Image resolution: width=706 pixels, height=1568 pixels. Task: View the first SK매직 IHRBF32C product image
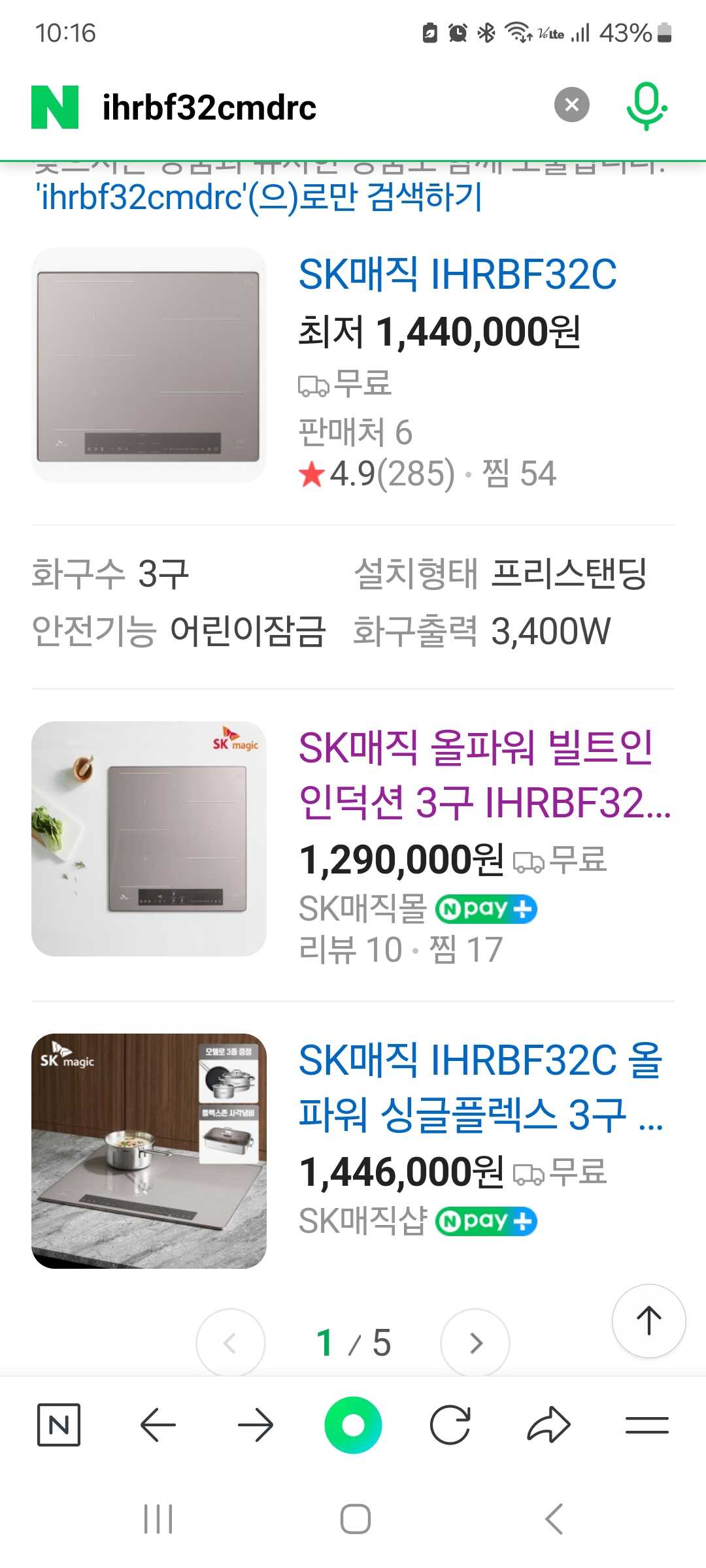click(x=149, y=365)
